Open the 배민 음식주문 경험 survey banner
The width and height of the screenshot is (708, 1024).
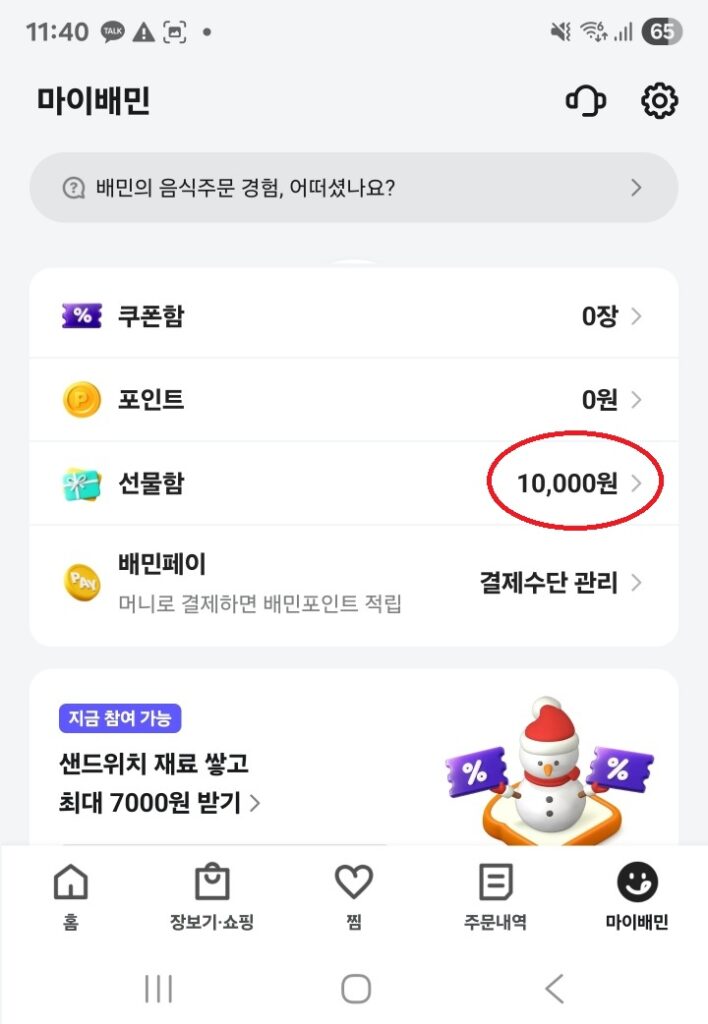click(x=354, y=188)
